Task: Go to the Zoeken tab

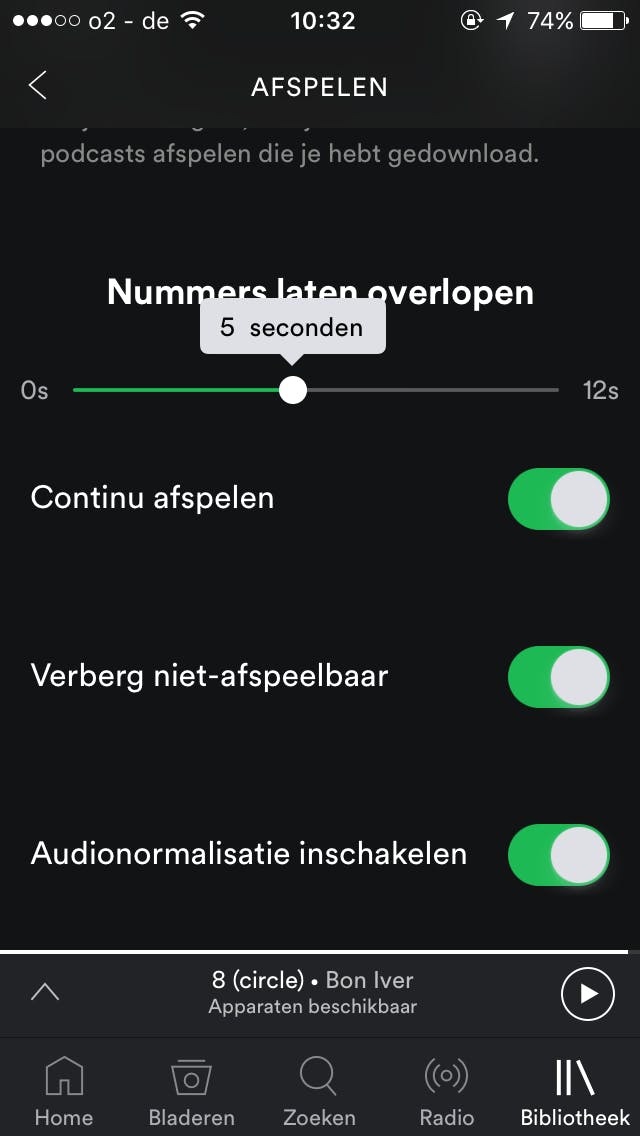Action: [x=318, y=1090]
